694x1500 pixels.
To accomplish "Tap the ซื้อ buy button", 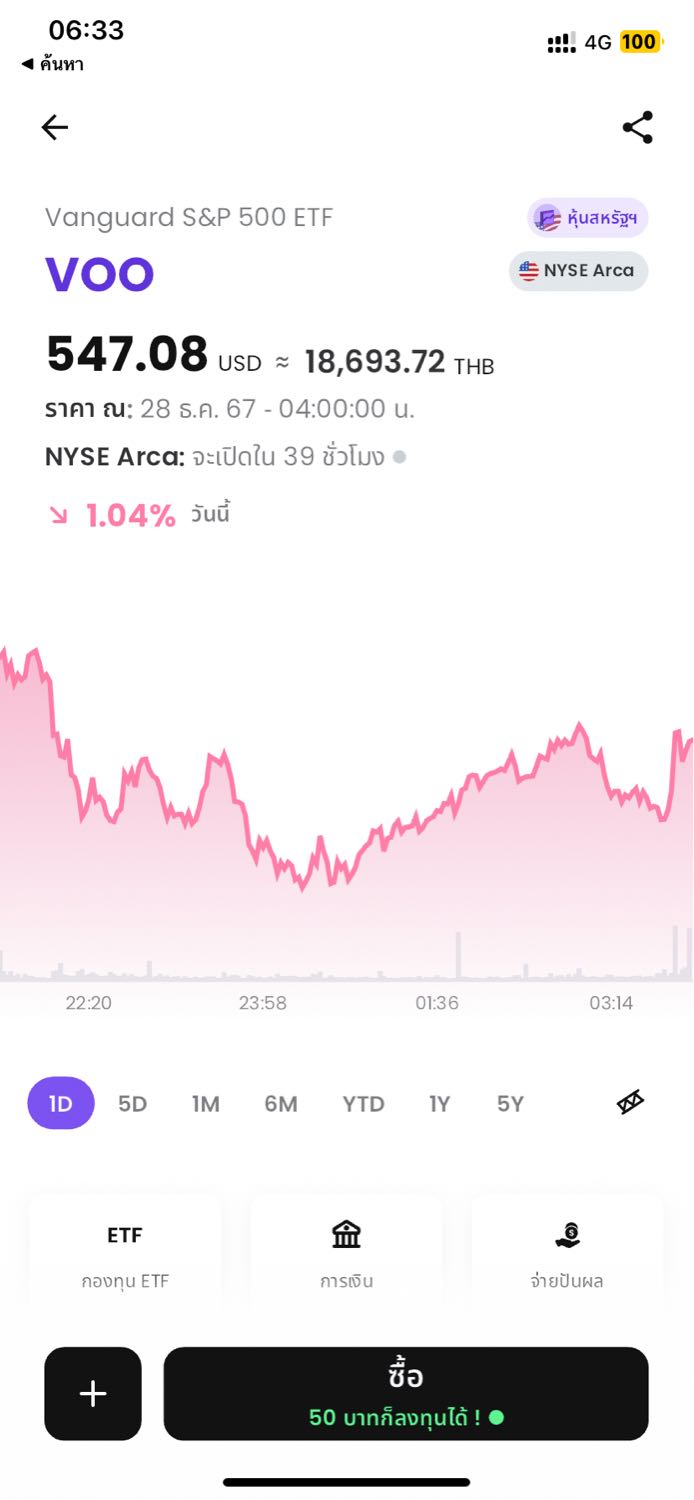I will 406,1394.
